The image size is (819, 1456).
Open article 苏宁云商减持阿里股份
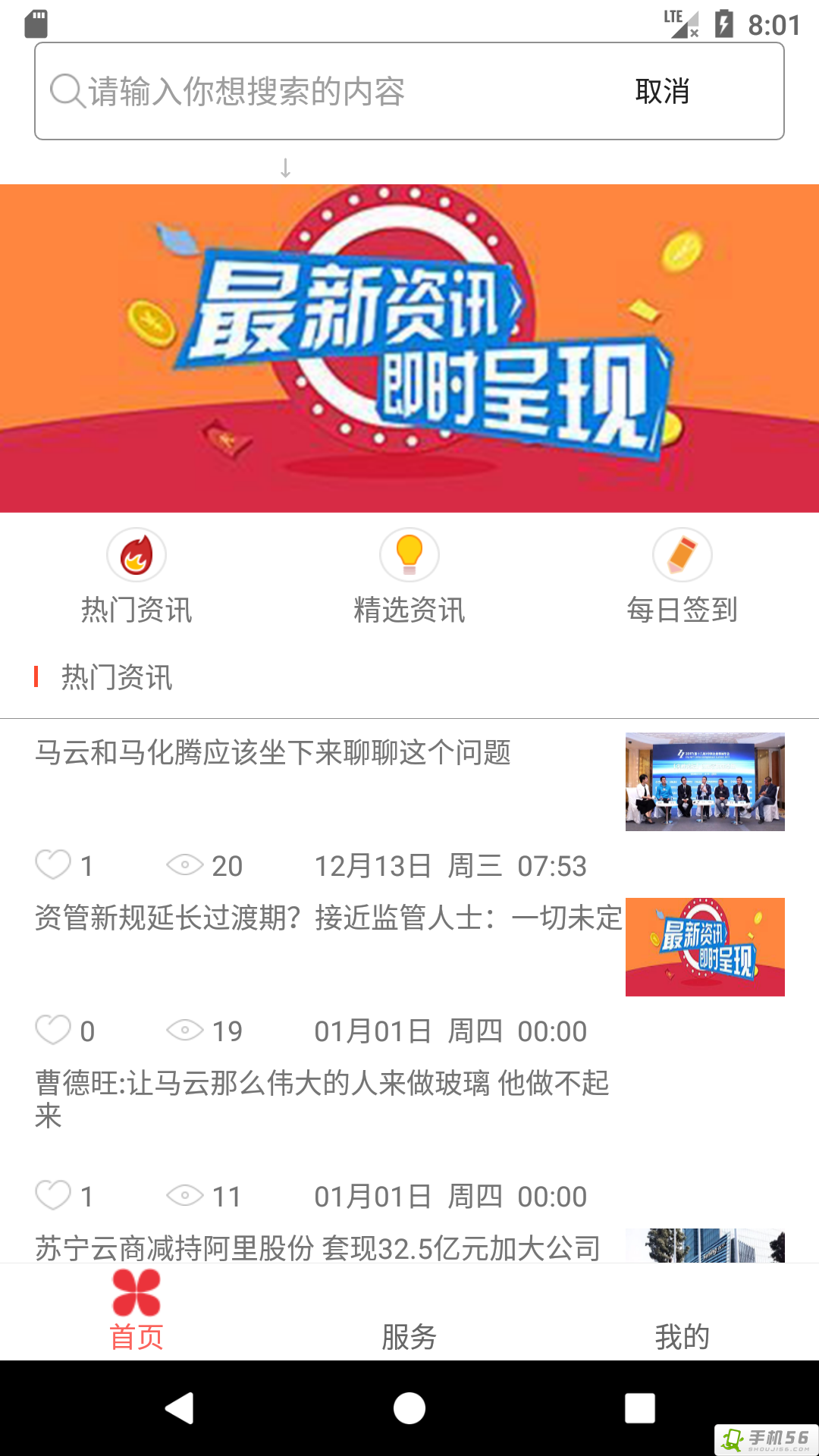(317, 1247)
